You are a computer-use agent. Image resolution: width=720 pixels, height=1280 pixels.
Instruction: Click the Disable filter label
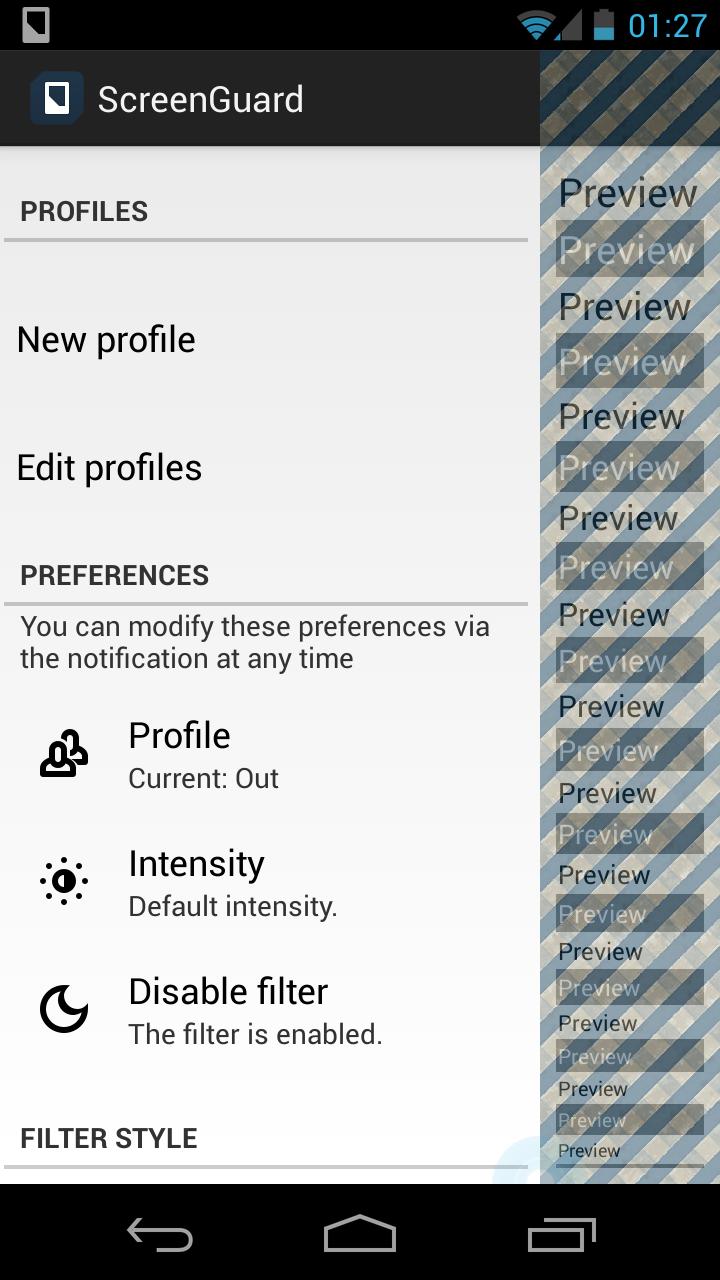(x=228, y=991)
